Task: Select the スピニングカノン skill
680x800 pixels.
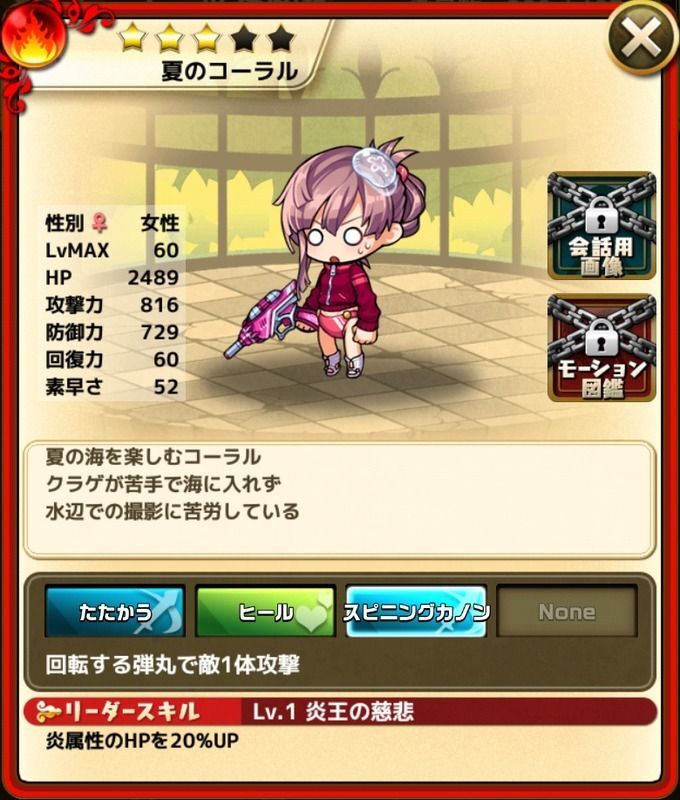Action: pos(416,612)
